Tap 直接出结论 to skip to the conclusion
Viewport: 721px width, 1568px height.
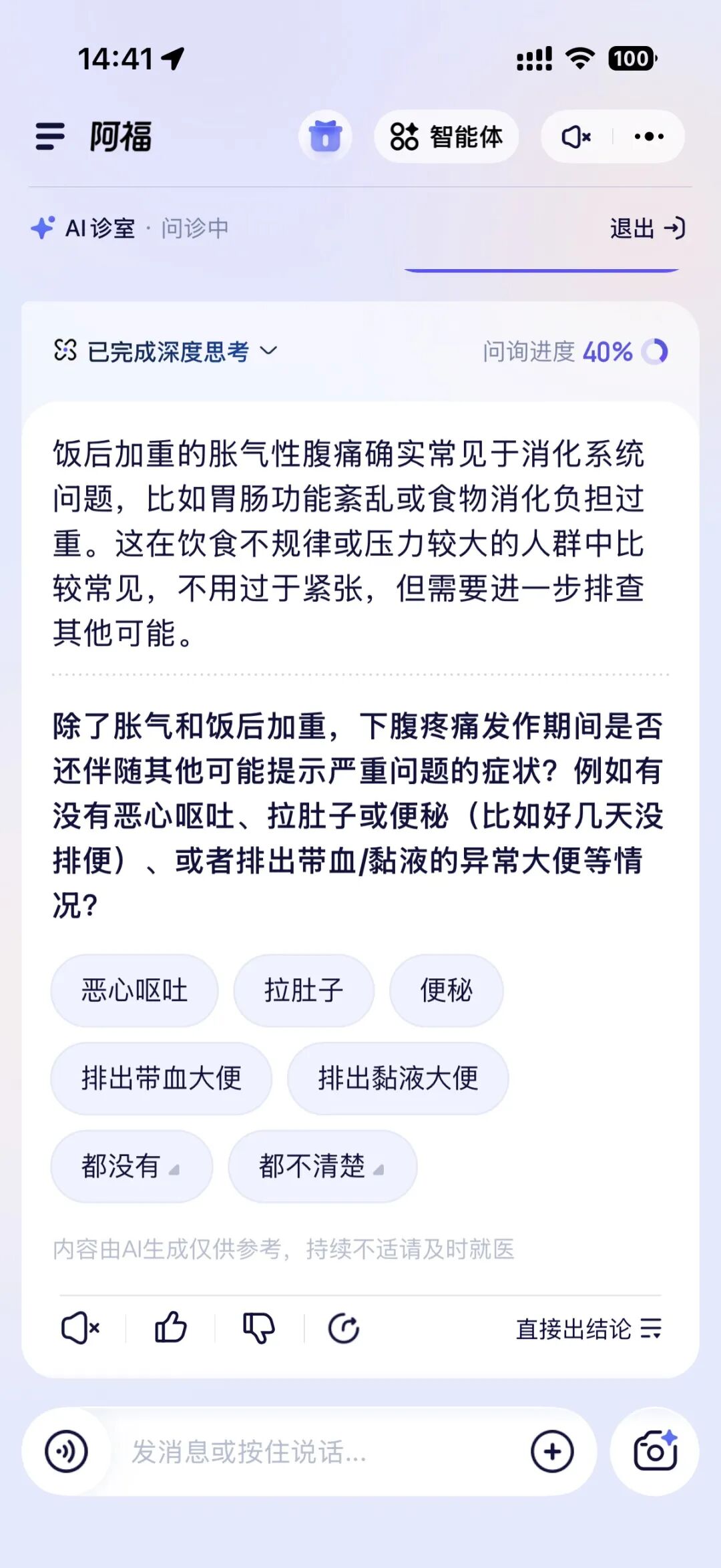tap(588, 1329)
